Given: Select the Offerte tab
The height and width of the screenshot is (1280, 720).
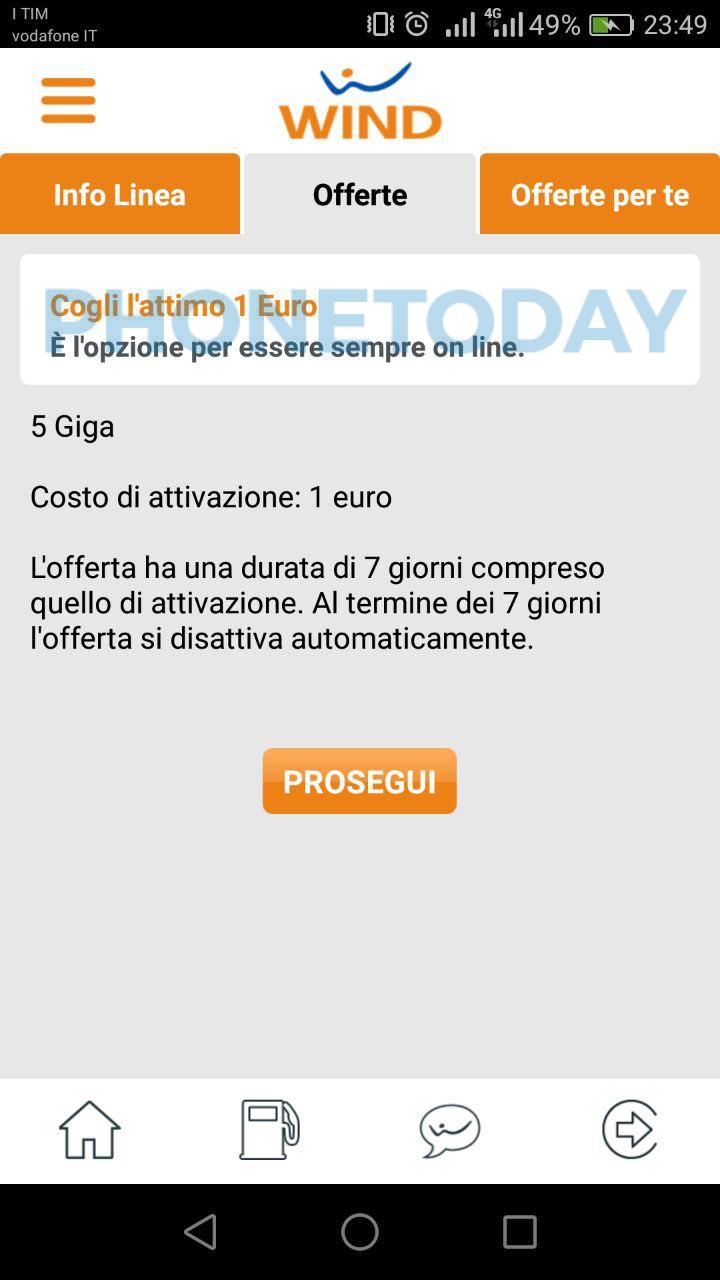Looking at the screenshot, I should click(360, 194).
